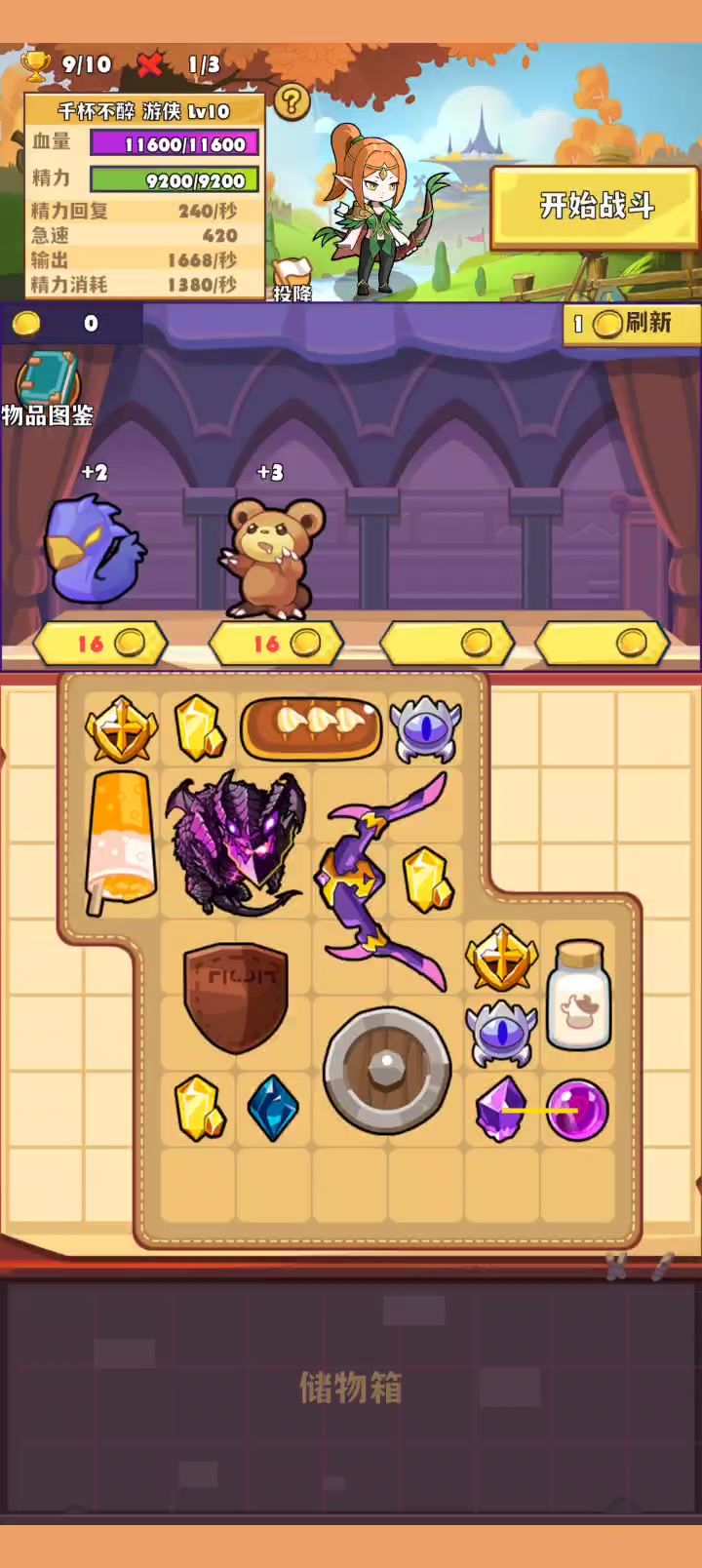Select the milk jar item
This screenshot has width=702, height=1568.
[578, 995]
